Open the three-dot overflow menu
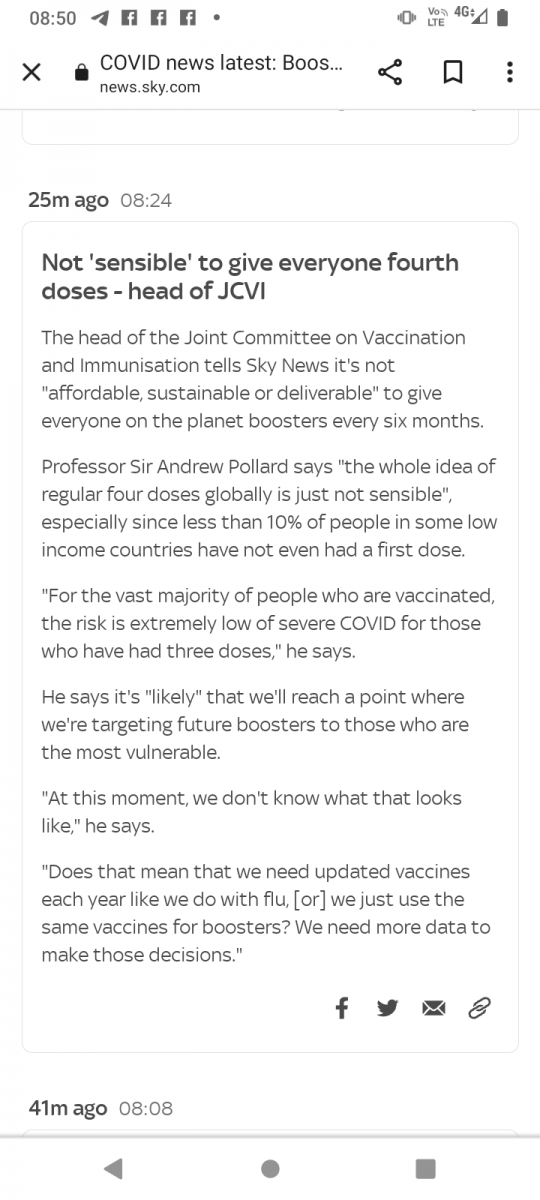Viewport: 540px width, 1200px height. pyautogui.click(x=510, y=72)
